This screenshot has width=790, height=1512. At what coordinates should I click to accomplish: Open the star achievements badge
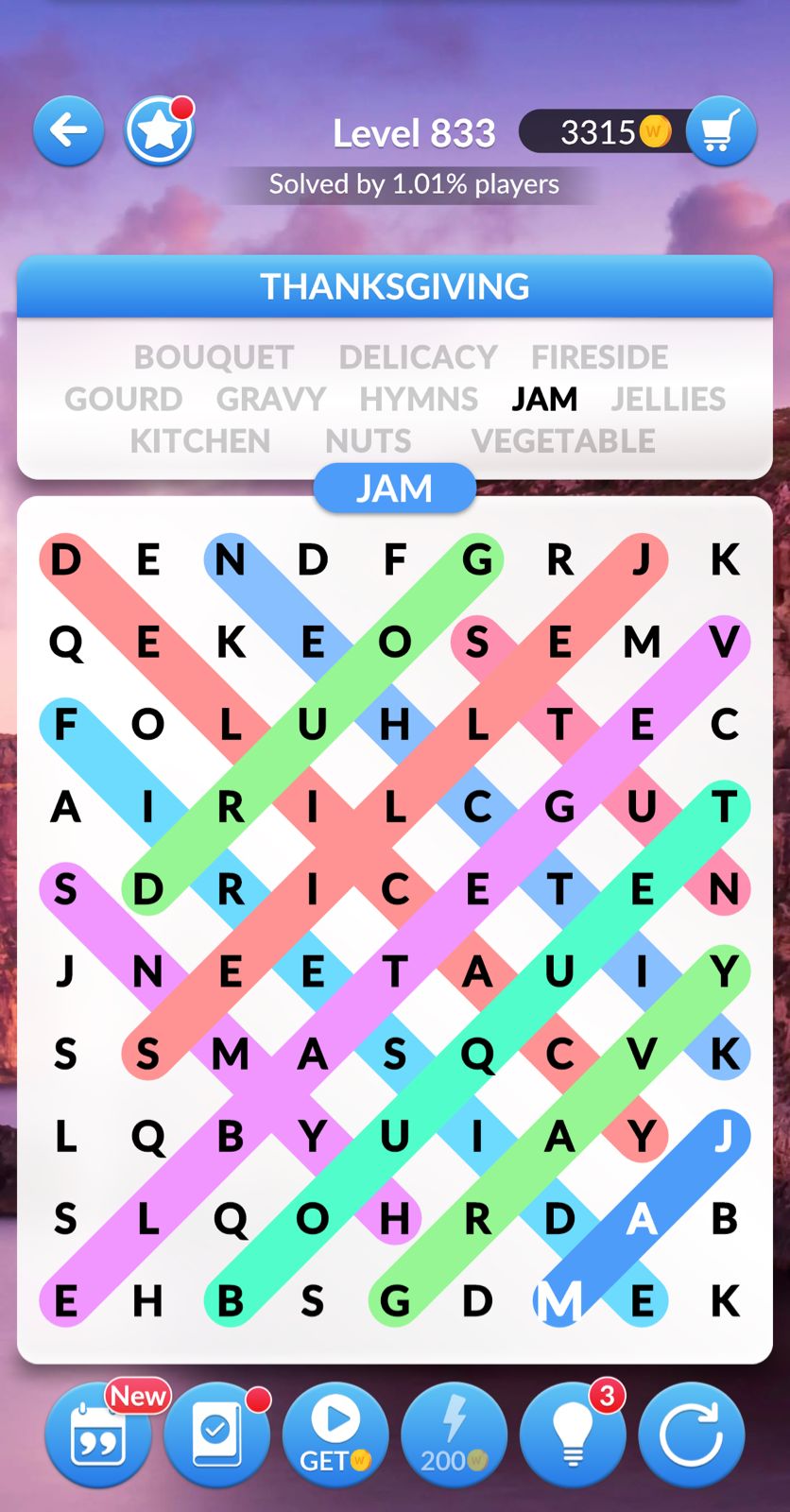pyautogui.click(x=160, y=131)
